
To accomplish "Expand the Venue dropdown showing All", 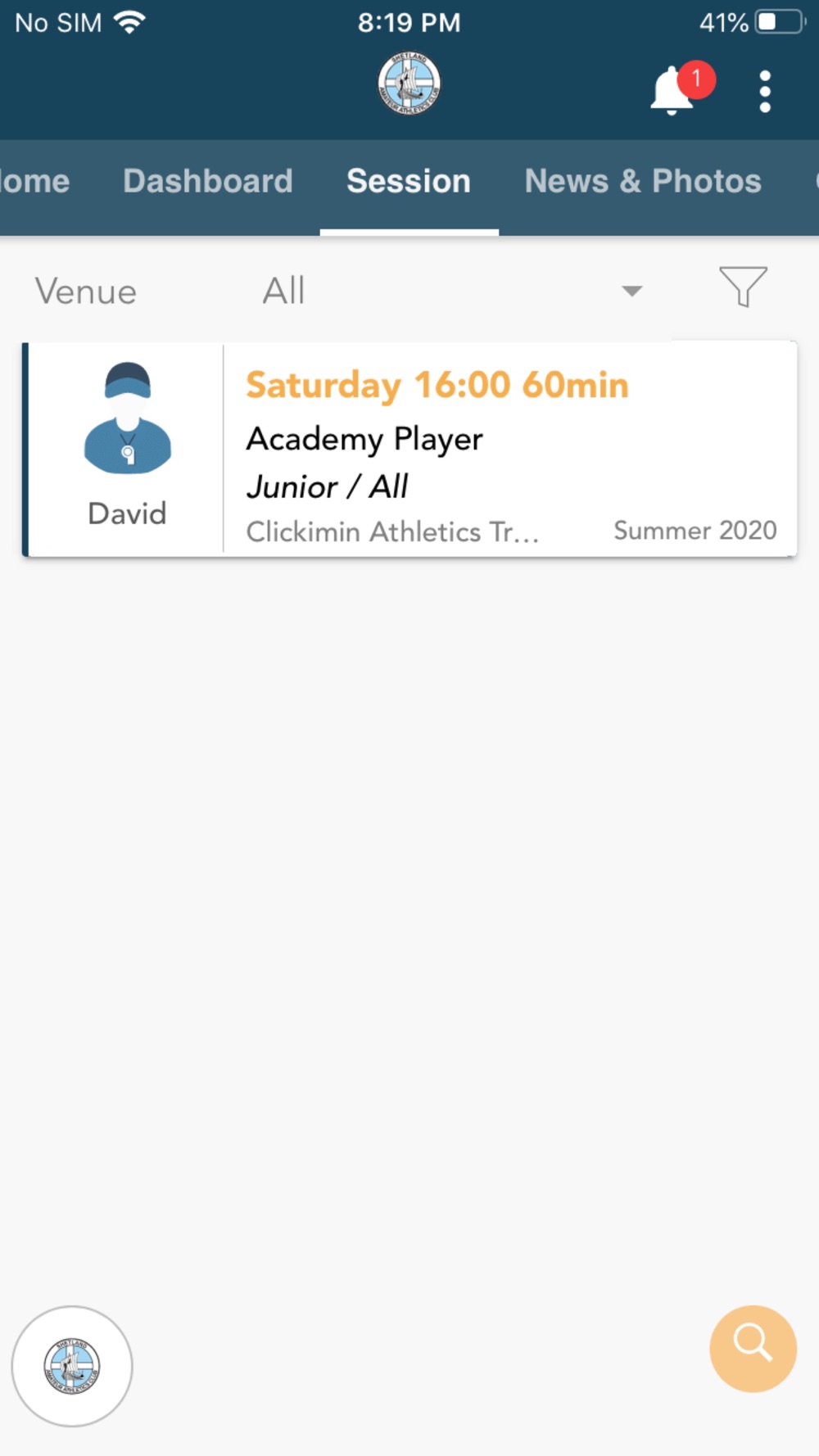I will pos(452,291).
